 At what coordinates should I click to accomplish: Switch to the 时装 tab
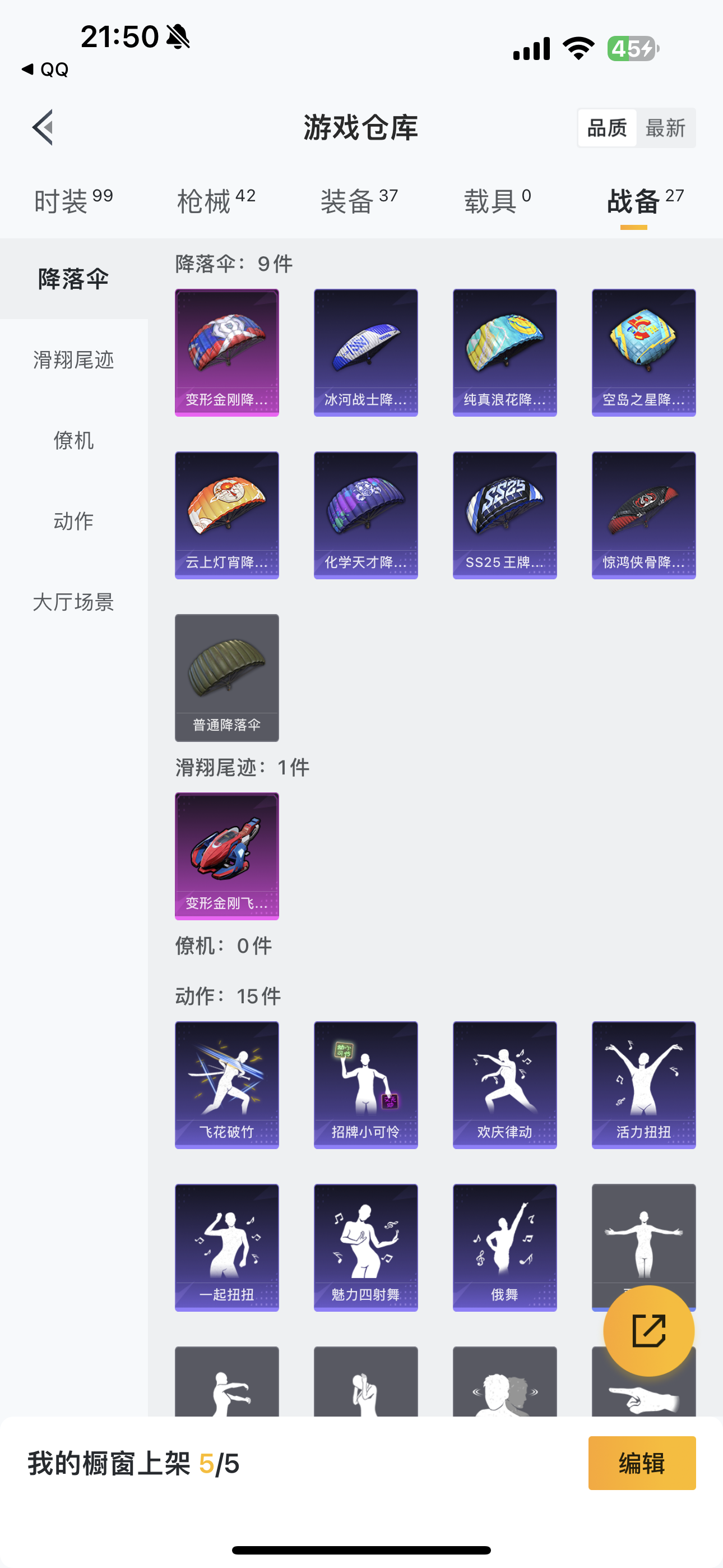point(73,201)
